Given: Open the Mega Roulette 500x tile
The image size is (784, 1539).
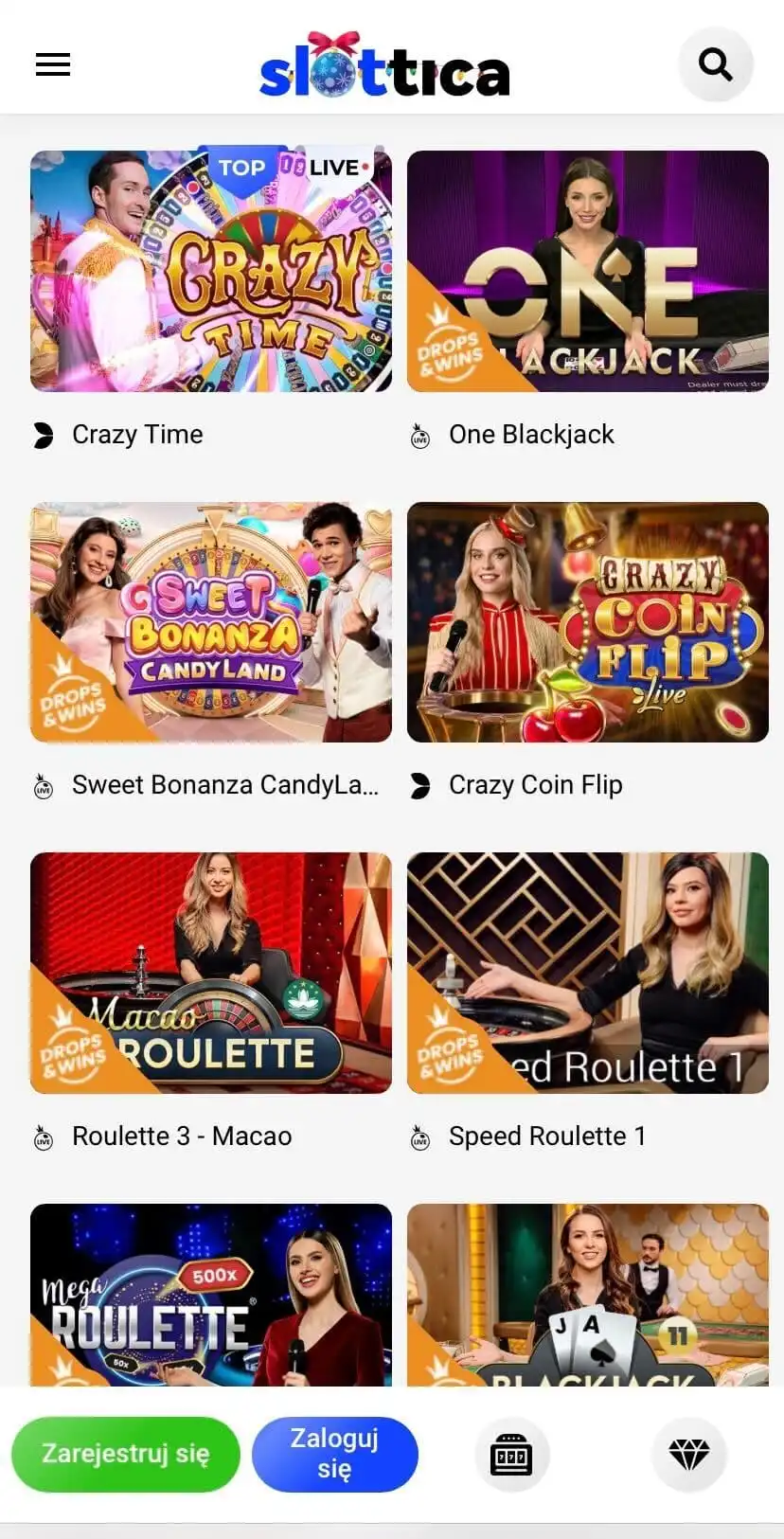Looking at the screenshot, I should click(x=210, y=1295).
